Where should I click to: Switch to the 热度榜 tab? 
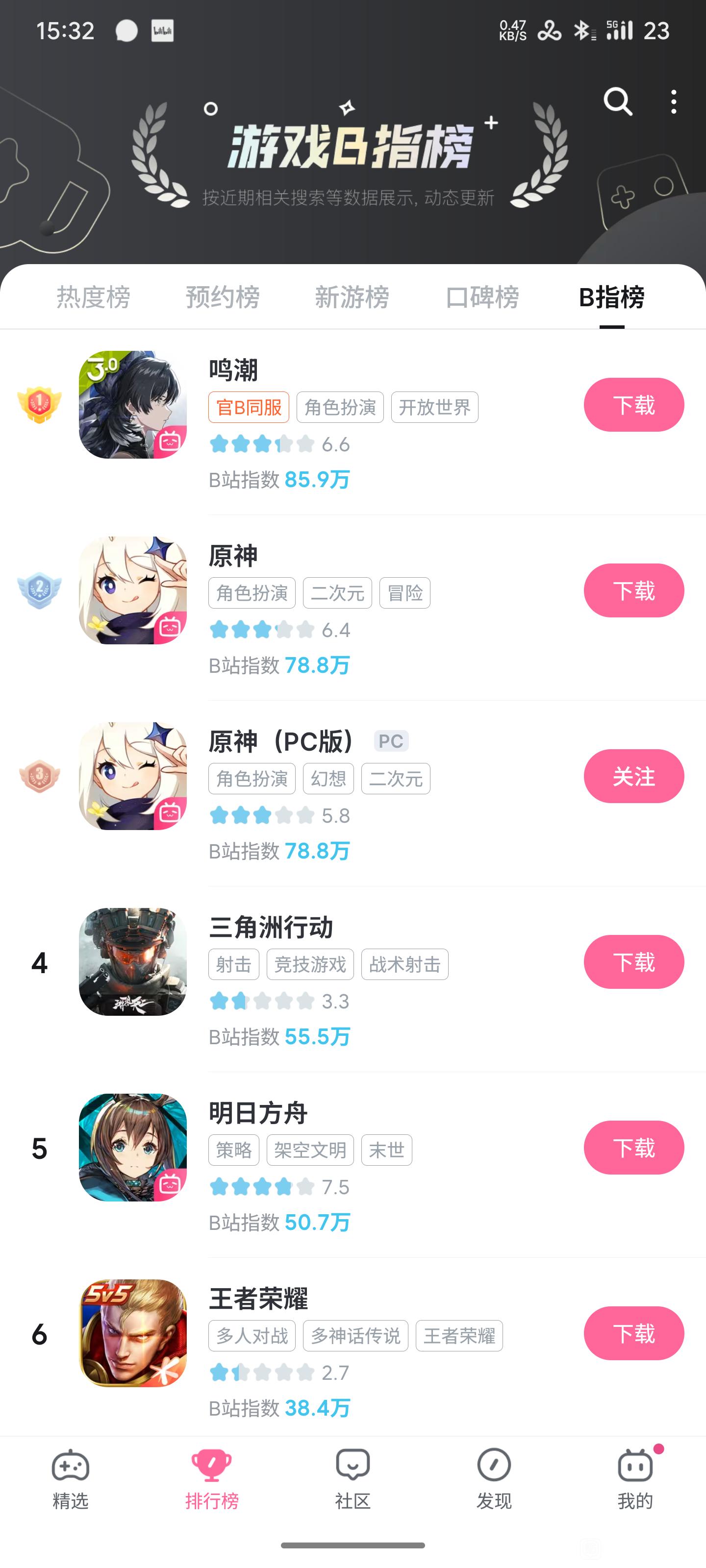coord(93,297)
